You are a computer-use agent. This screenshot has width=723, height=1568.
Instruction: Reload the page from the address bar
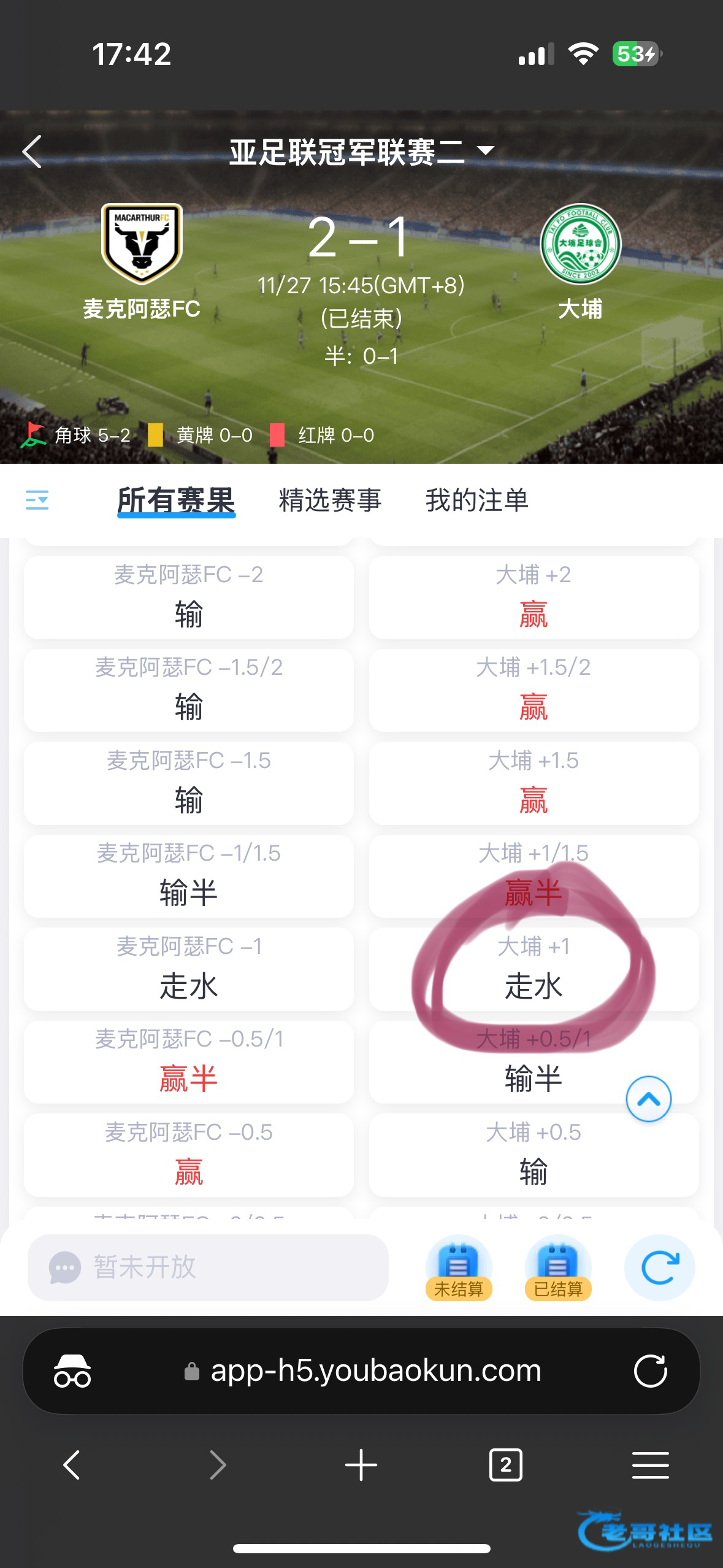650,1371
